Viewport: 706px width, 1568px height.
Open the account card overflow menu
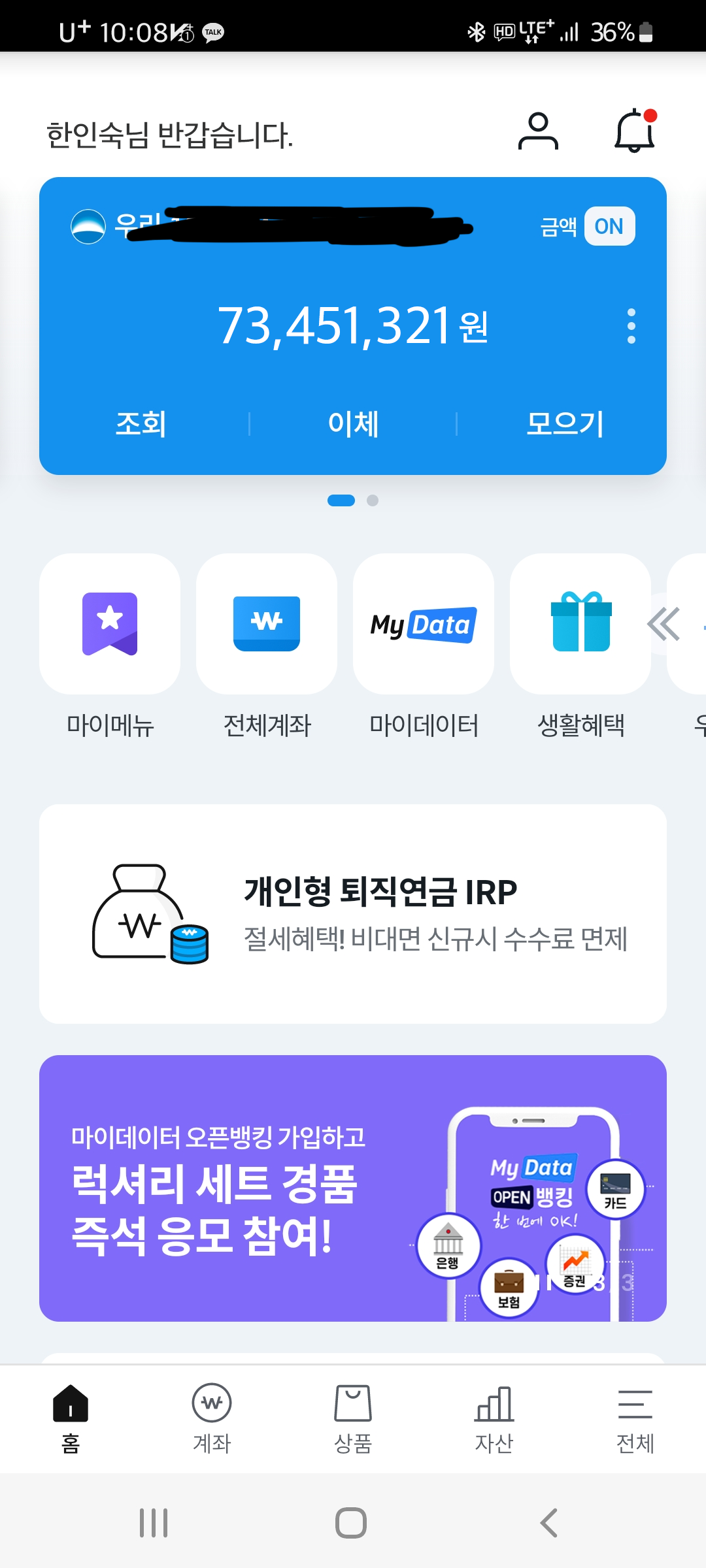tap(631, 326)
